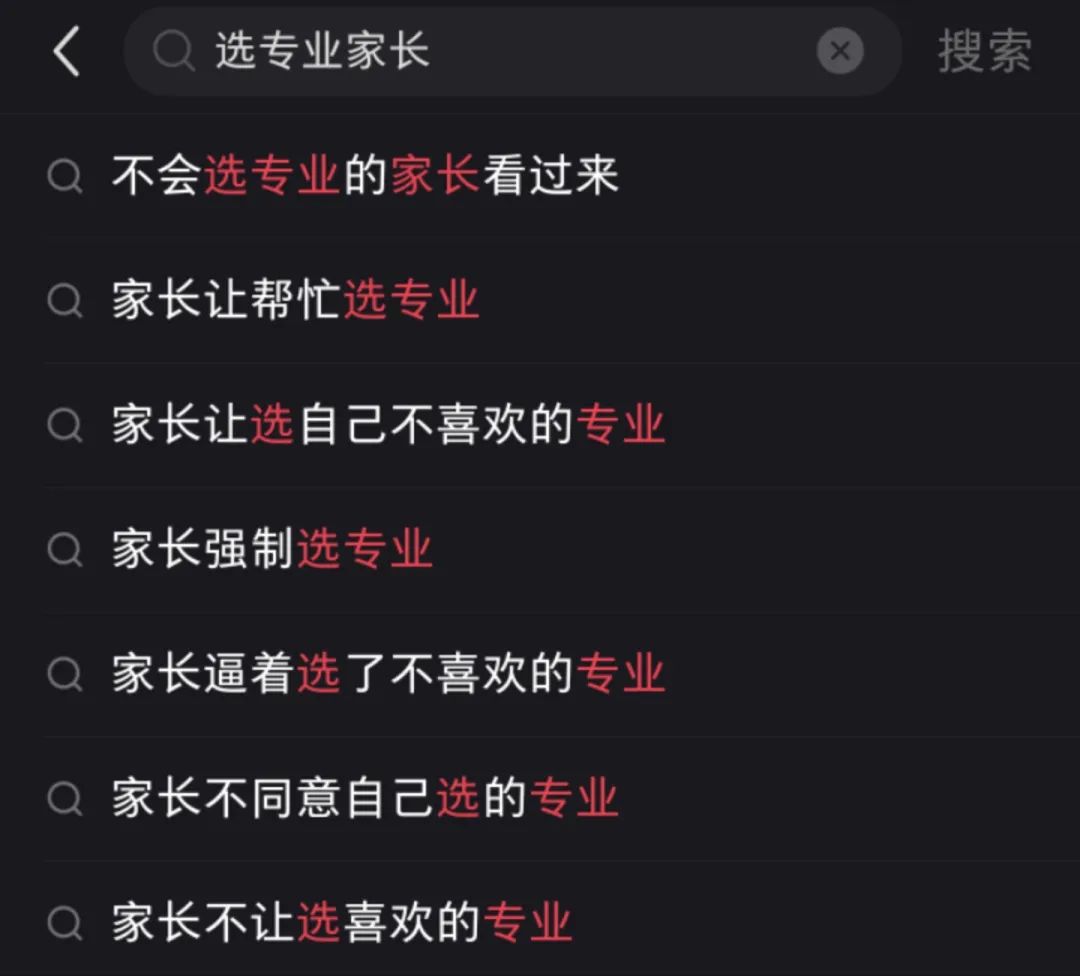Select suggestion 家长强制选专业
Viewport: 1080px width, 976px height.
coord(272,549)
